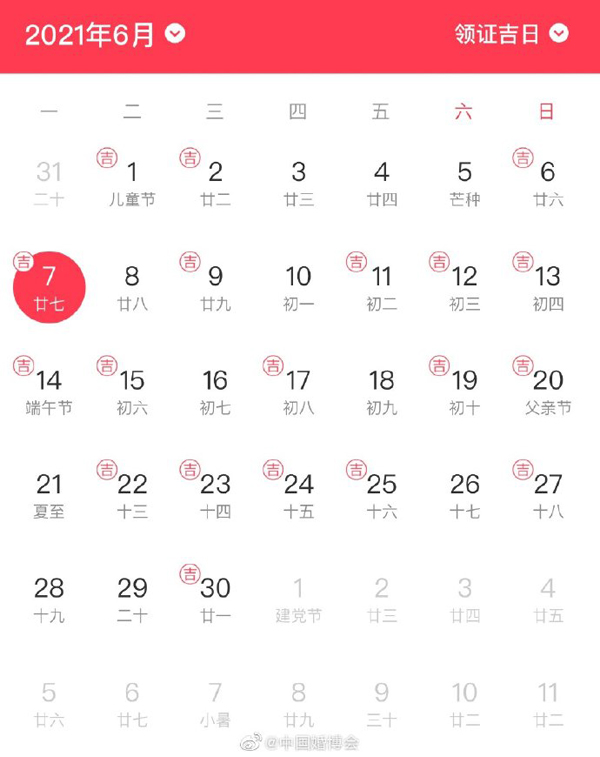Select June 7 廿七
600x757 pixels.
point(49,287)
